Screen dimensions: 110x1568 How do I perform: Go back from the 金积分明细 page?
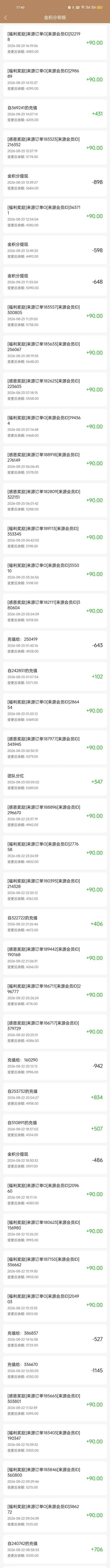tap(5, 18)
